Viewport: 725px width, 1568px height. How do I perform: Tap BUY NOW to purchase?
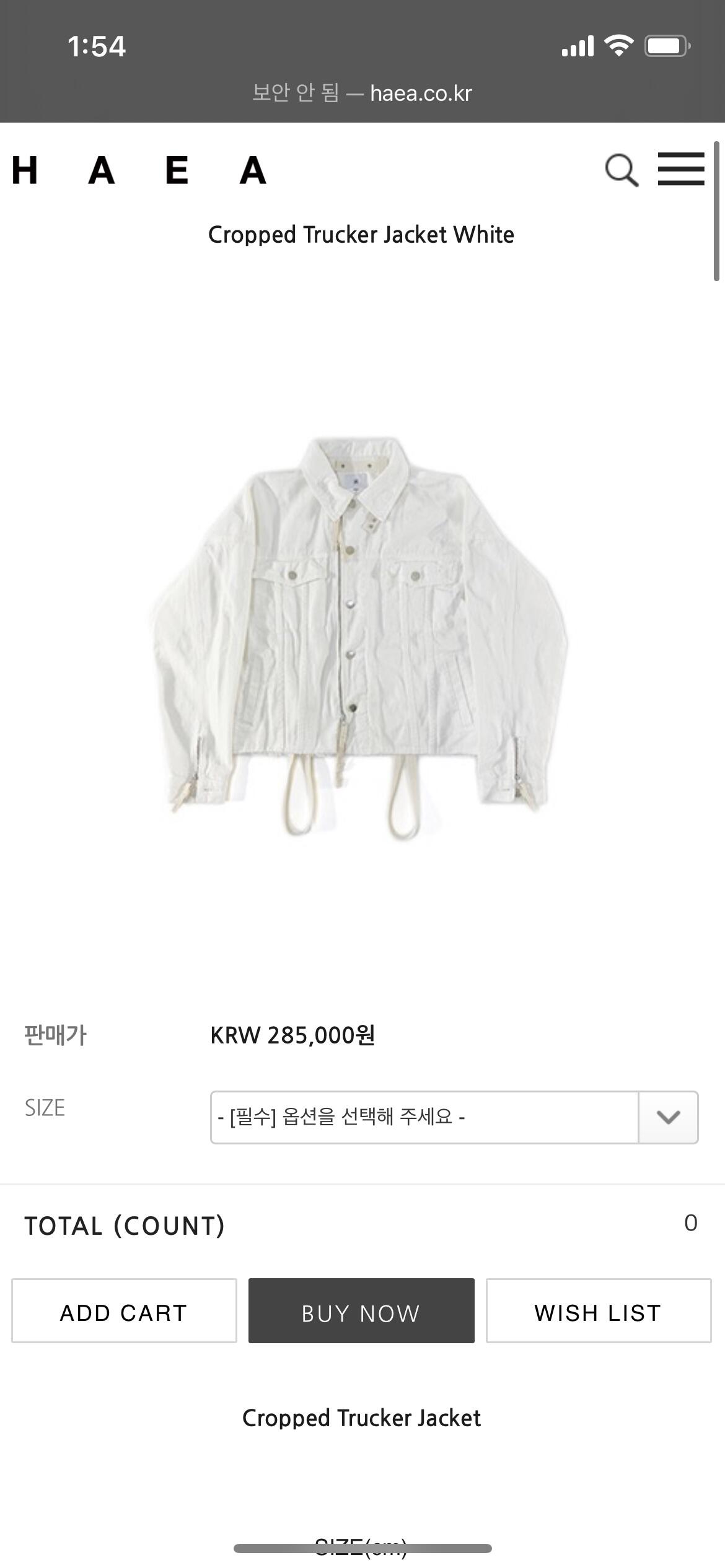click(361, 1310)
